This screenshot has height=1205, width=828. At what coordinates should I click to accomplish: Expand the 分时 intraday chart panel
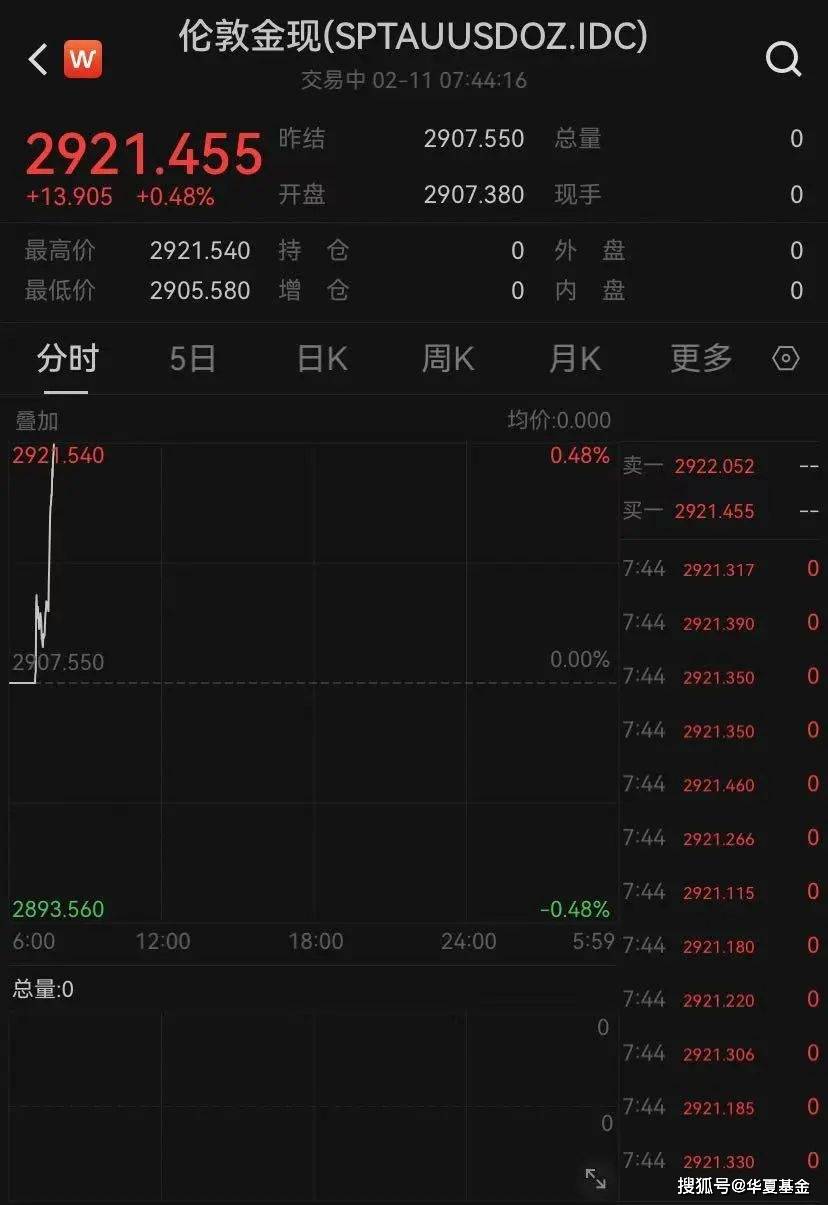pos(66,358)
